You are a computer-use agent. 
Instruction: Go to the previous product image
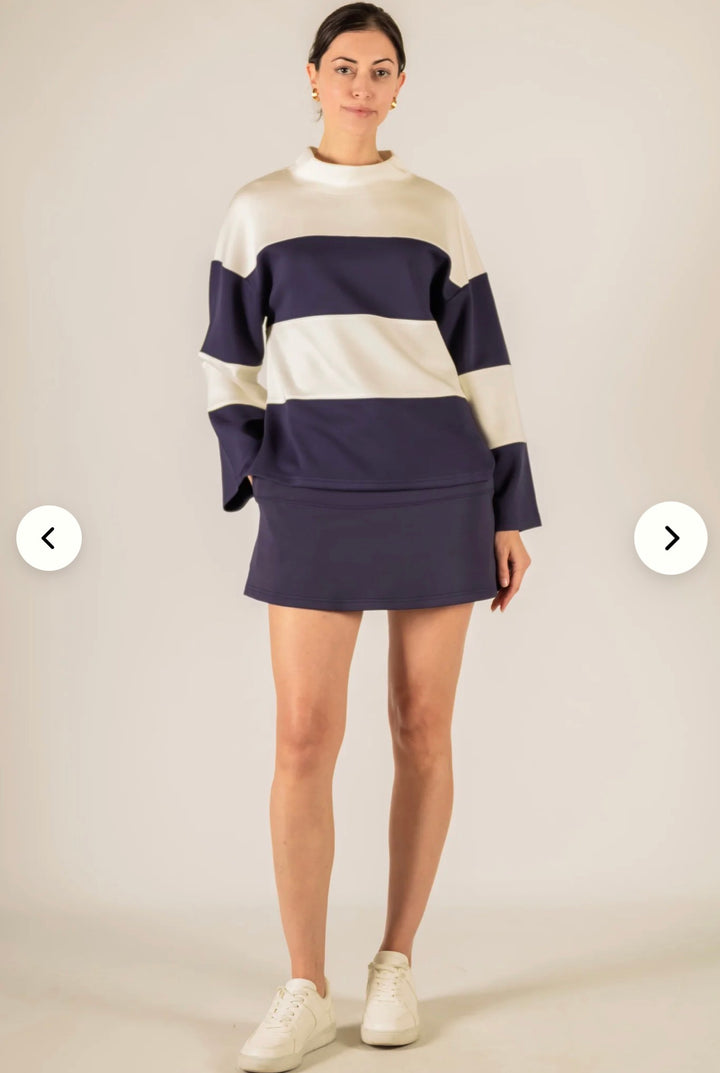pos(48,538)
